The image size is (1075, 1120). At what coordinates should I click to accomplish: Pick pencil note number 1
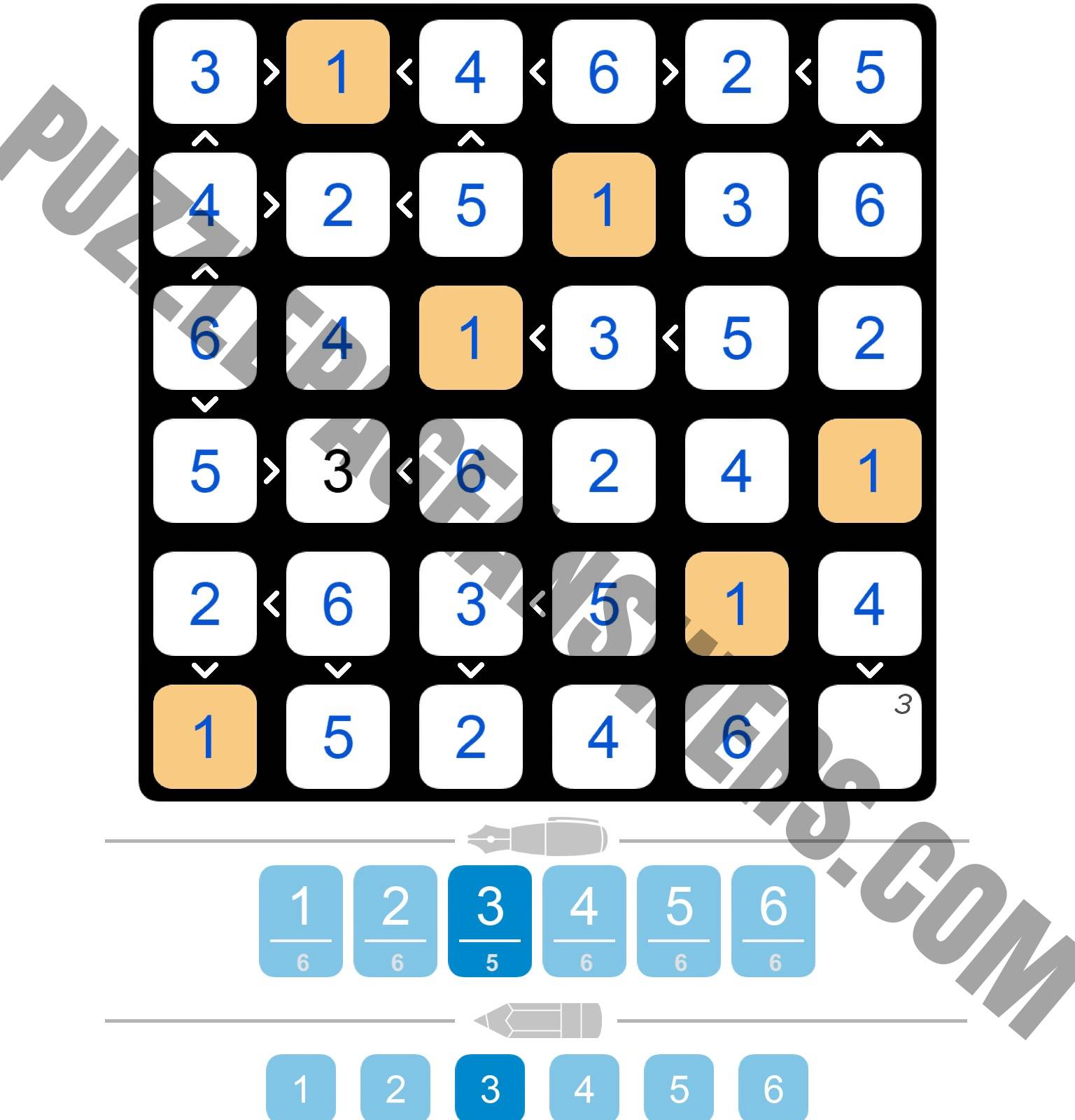pyautogui.click(x=301, y=1088)
